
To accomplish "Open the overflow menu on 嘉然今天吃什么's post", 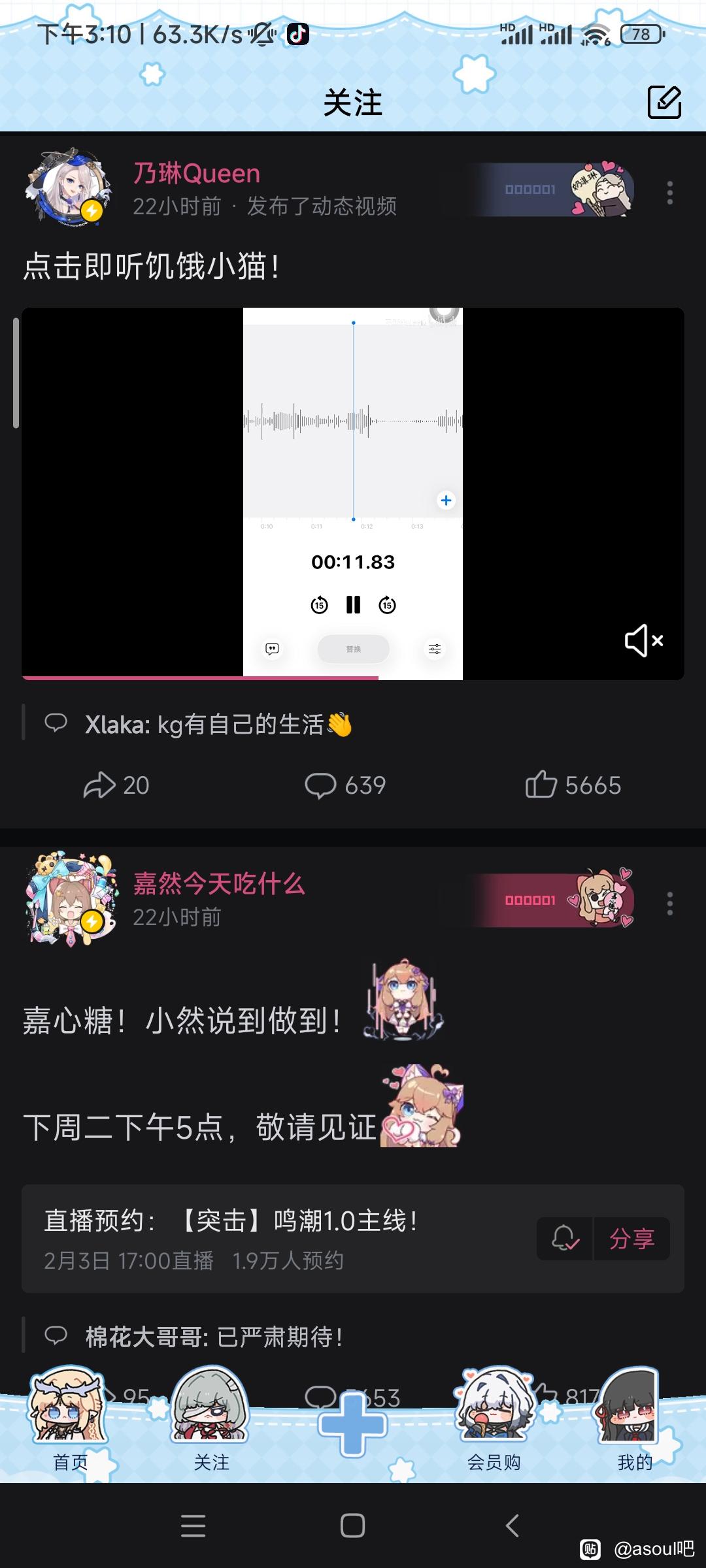I will [x=669, y=904].
